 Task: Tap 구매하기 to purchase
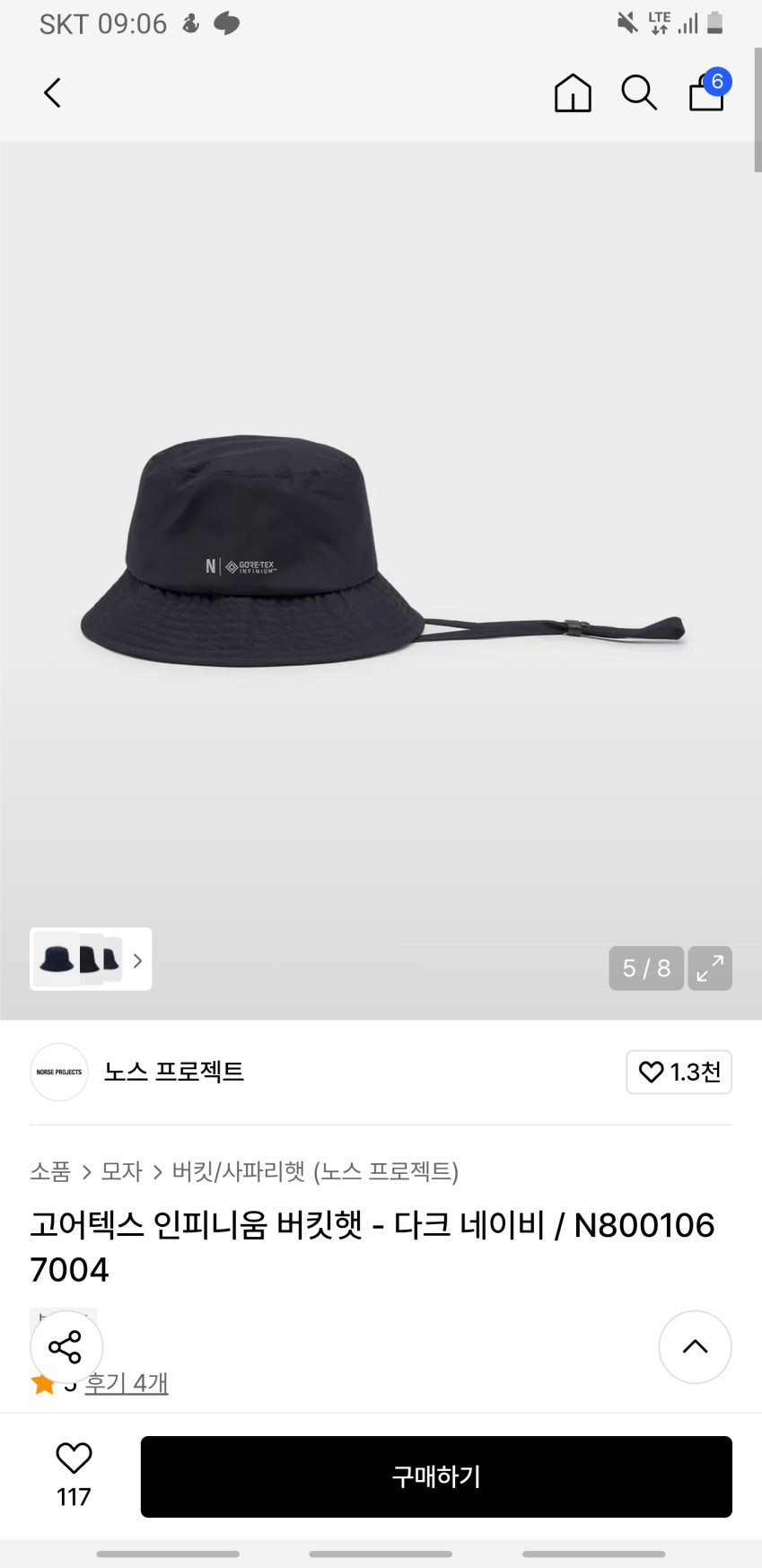point(436,1476)
